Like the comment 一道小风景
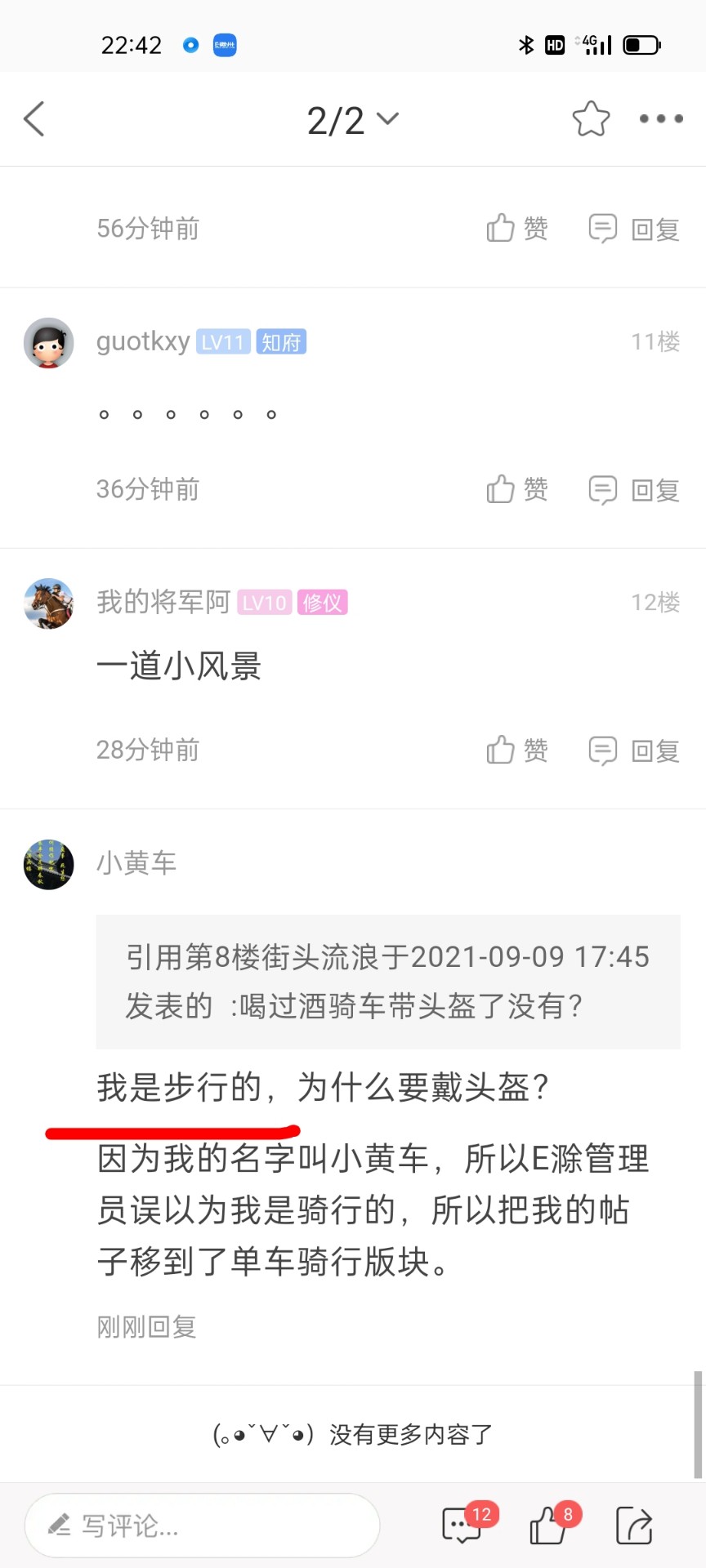Image resolution: width=706 pixels, height=1568 pixels. (517, 750)
